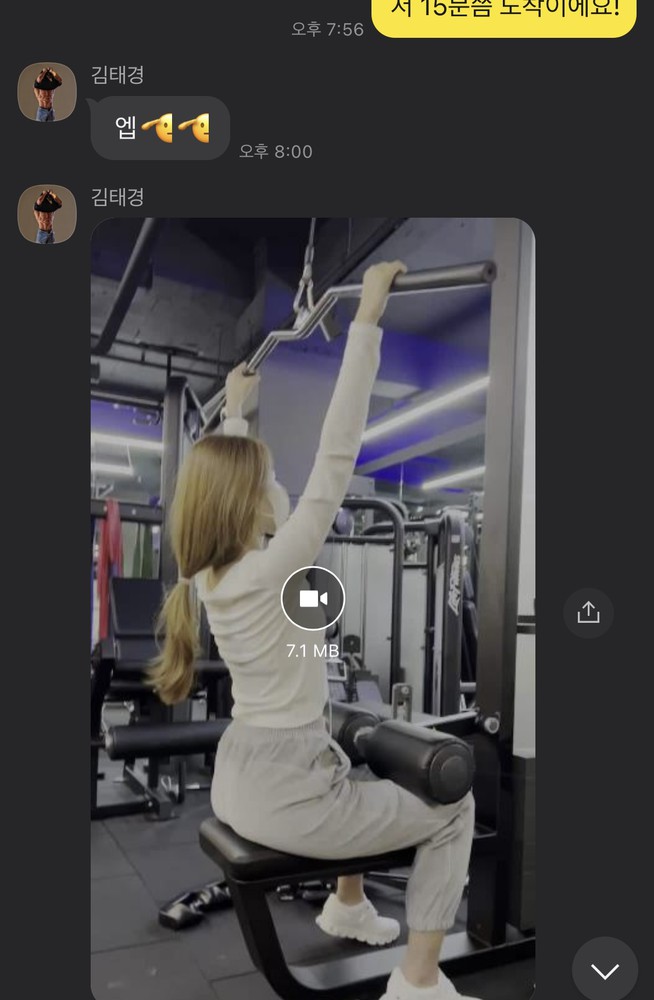This screenshot has height=1000, width=654.
Task: Tap 김태경's avatar next to the video message
Action: tap(47, 214)
